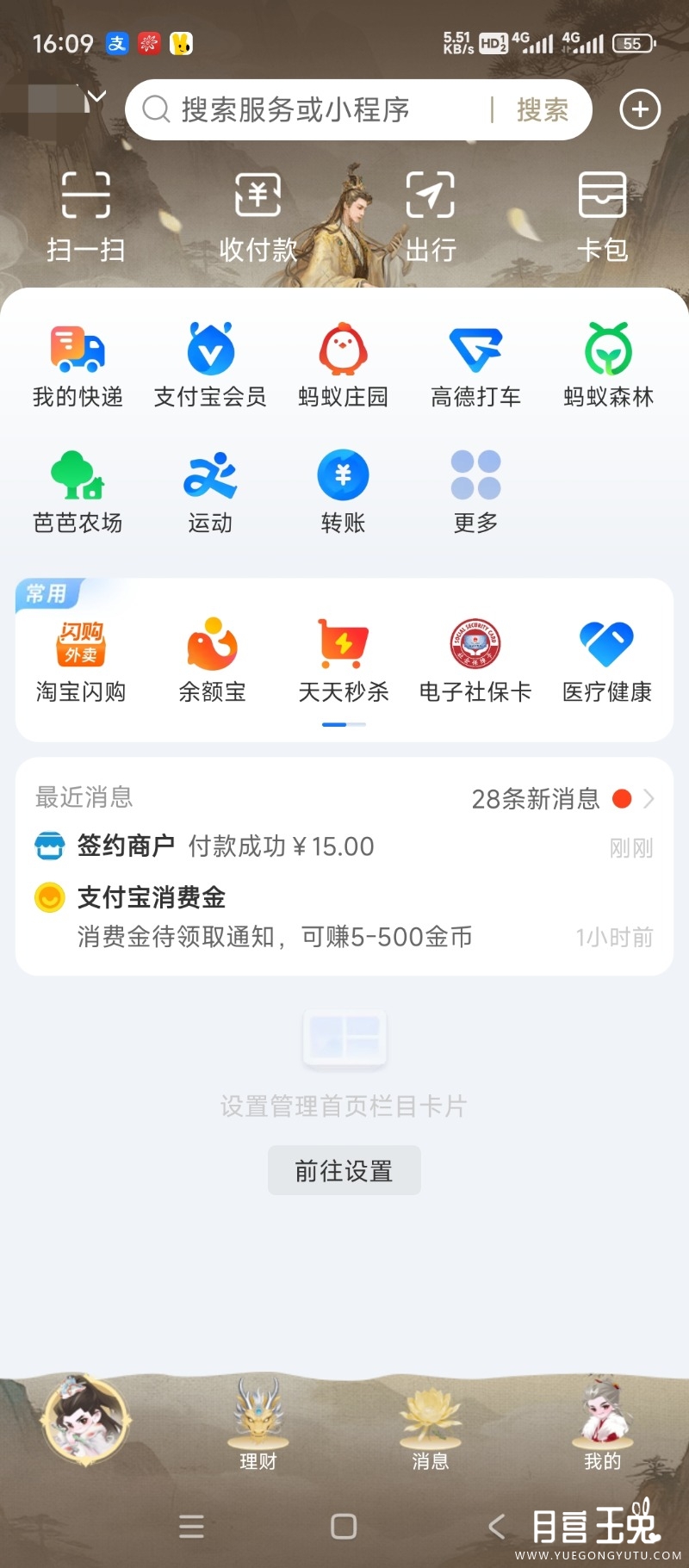Tap the plus icon beside search
Image resolution: width=689 pixels, height=1568 pixels.
(x=640, y=109)
